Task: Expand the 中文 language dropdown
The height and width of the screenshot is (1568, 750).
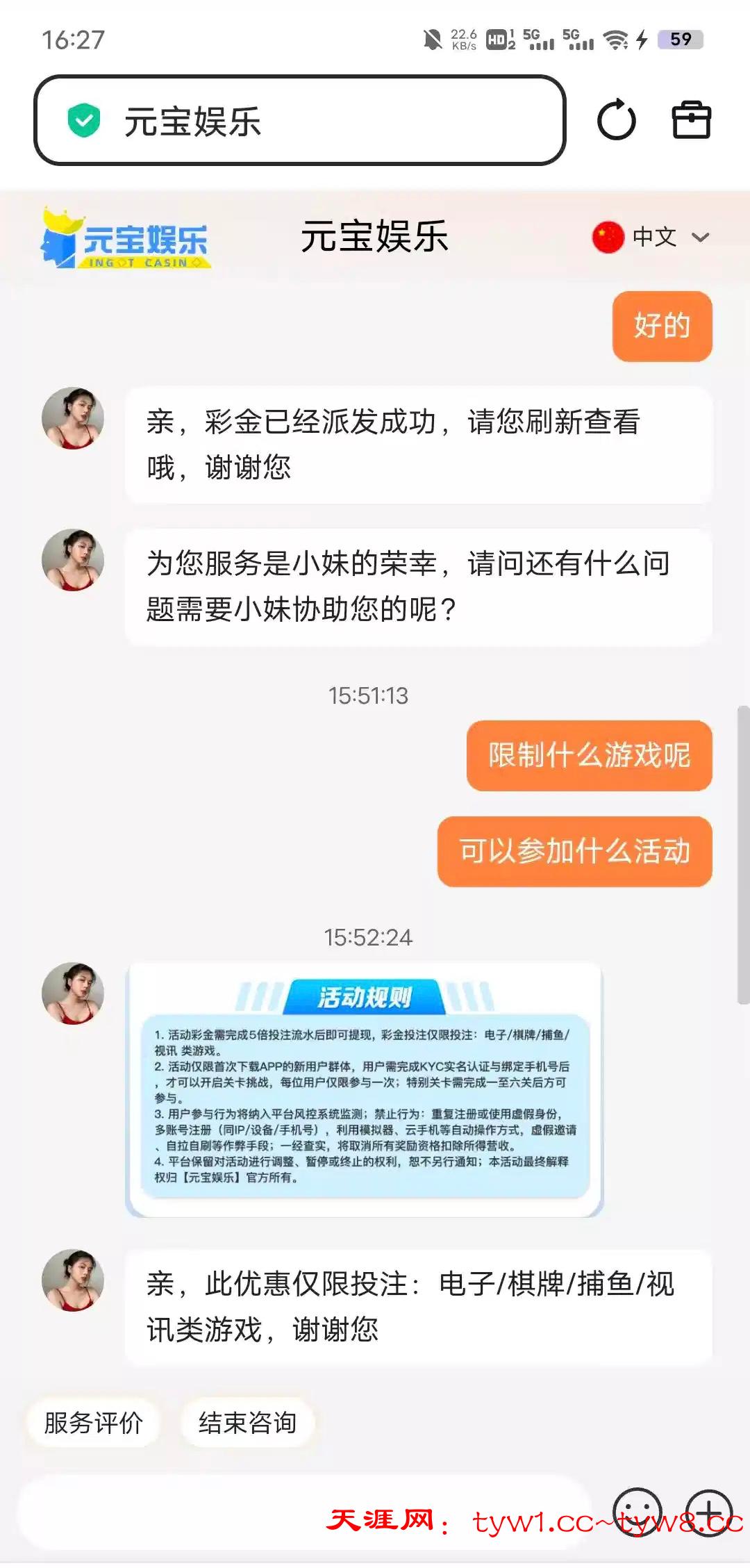Action: pos(651,237)
